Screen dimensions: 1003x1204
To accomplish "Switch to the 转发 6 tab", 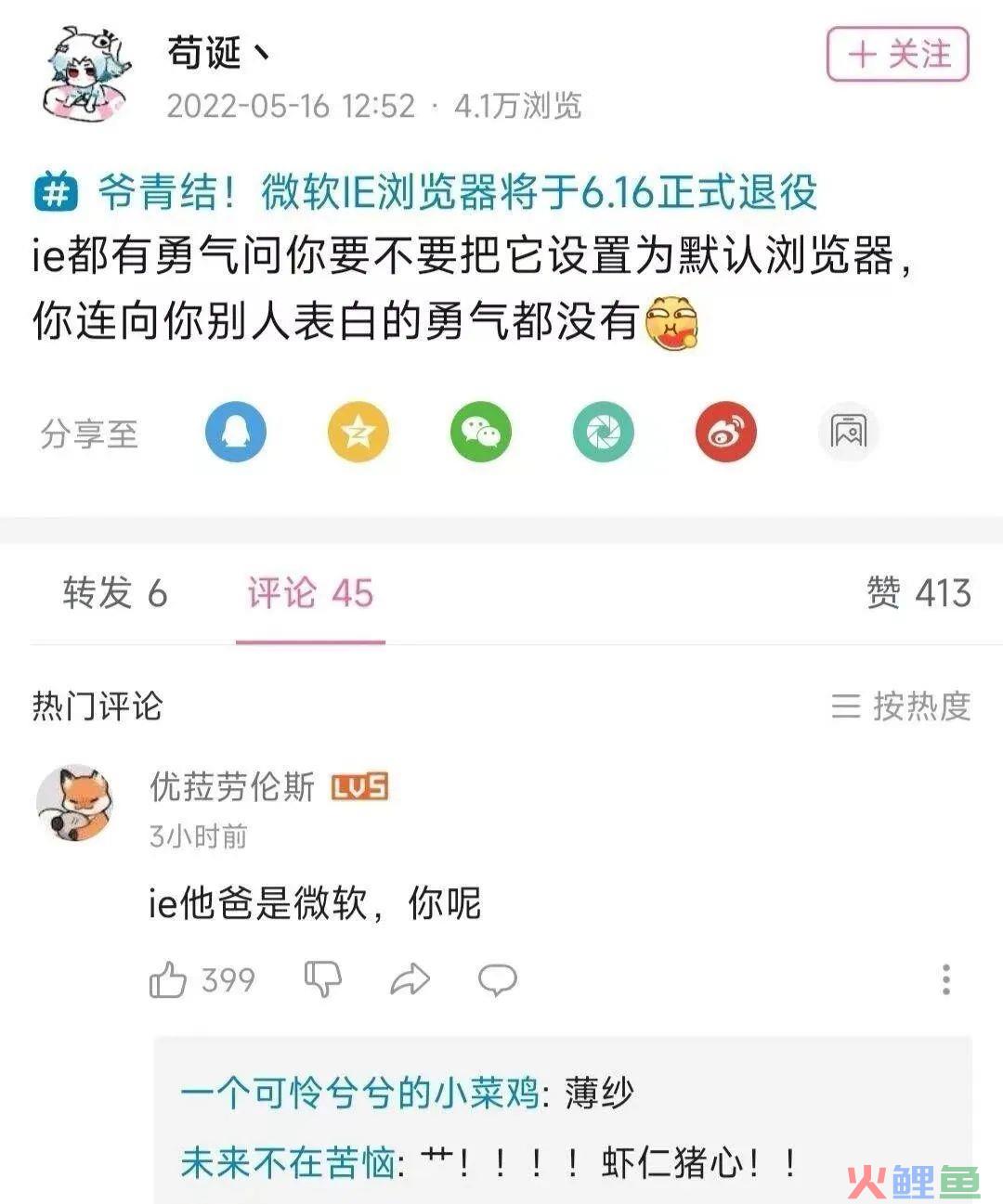I will (x=114, y=593).
